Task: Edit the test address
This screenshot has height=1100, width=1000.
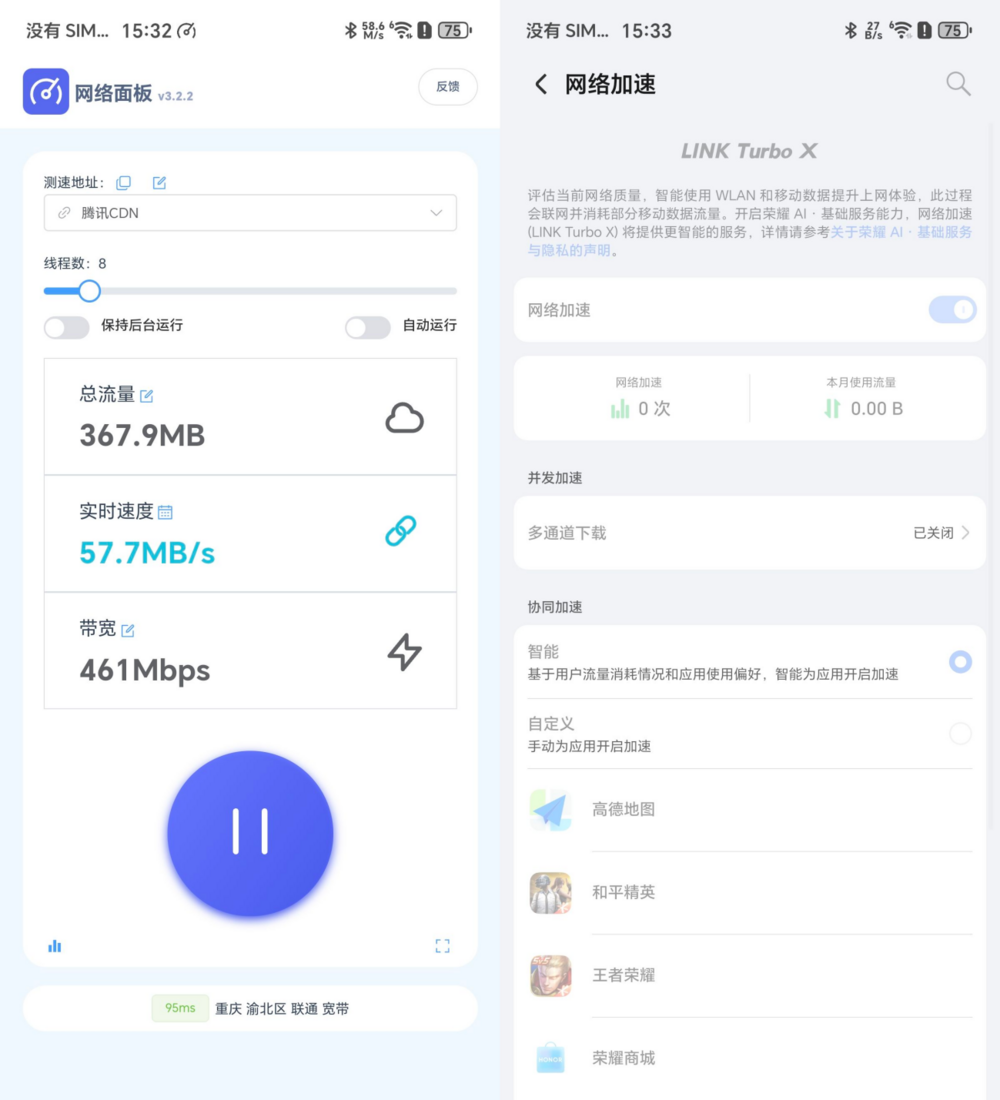Action: [159, 182]
